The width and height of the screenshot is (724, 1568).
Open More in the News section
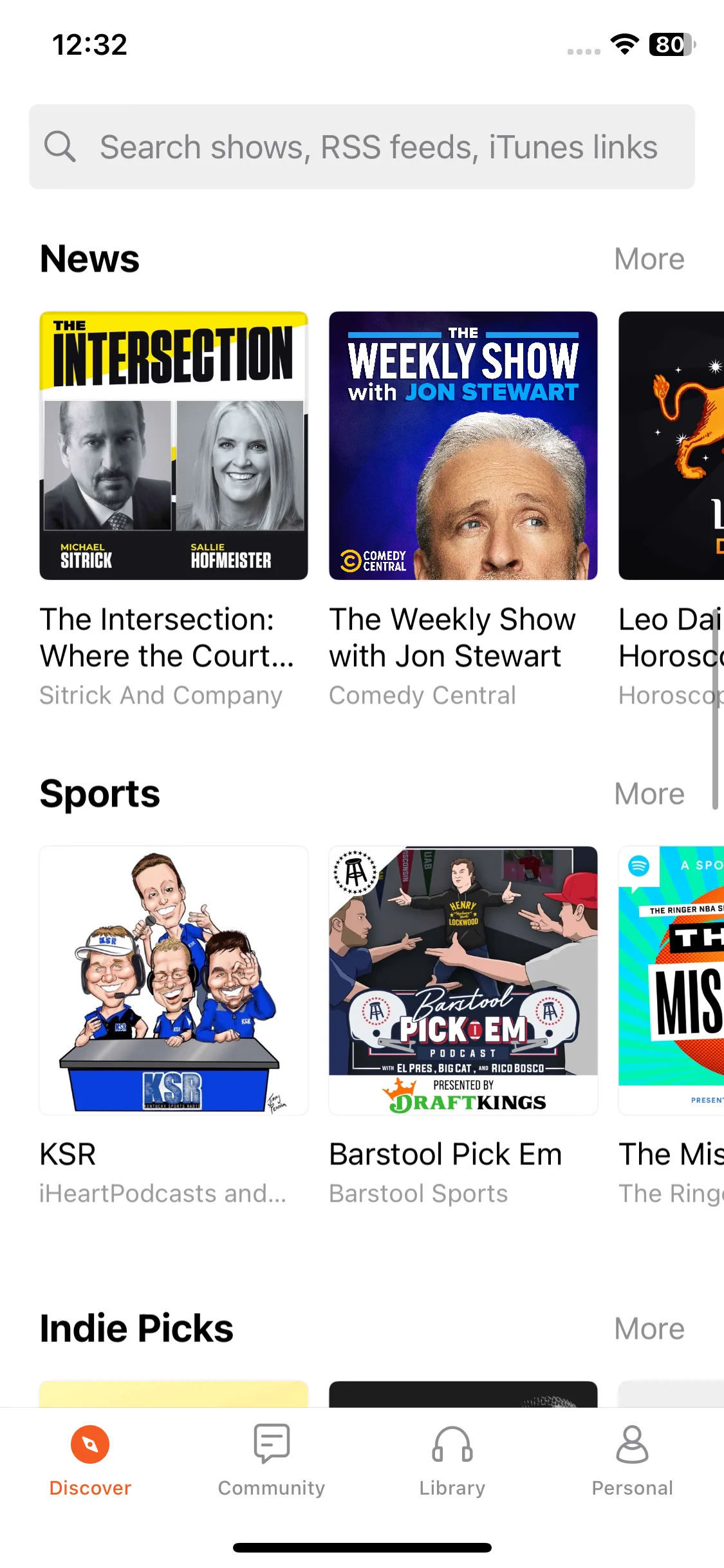pos(649,259)
